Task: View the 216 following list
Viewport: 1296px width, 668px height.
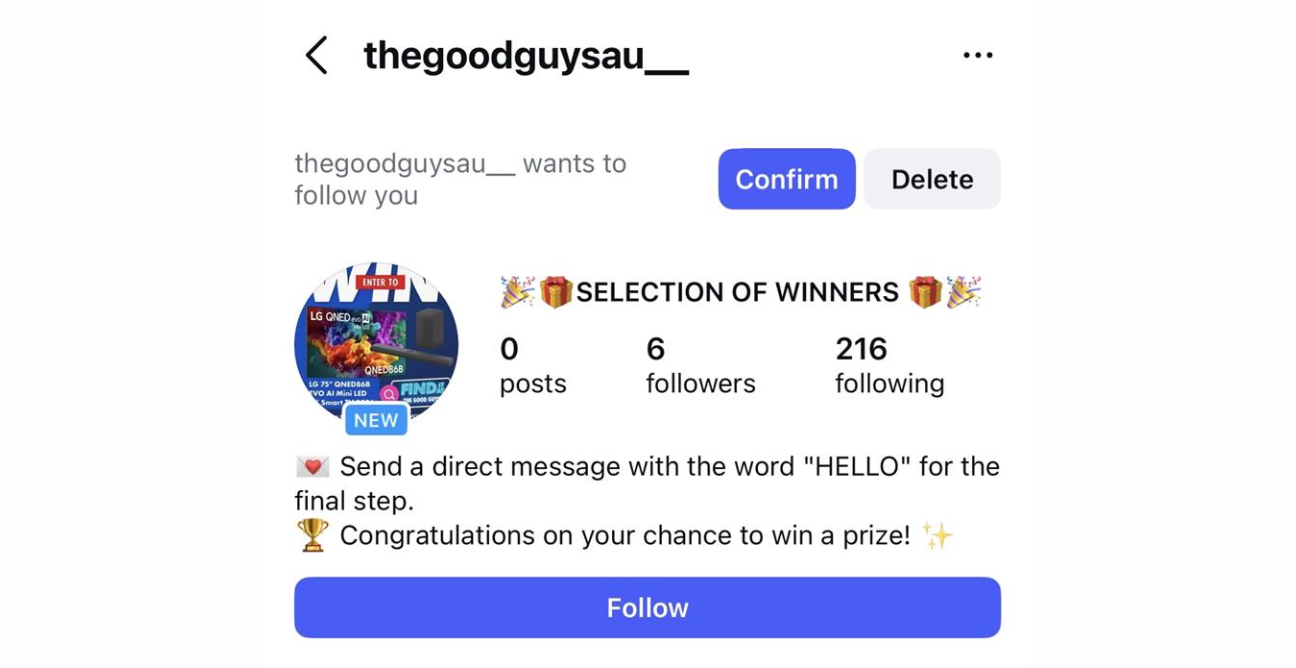Action: [889, 366]
